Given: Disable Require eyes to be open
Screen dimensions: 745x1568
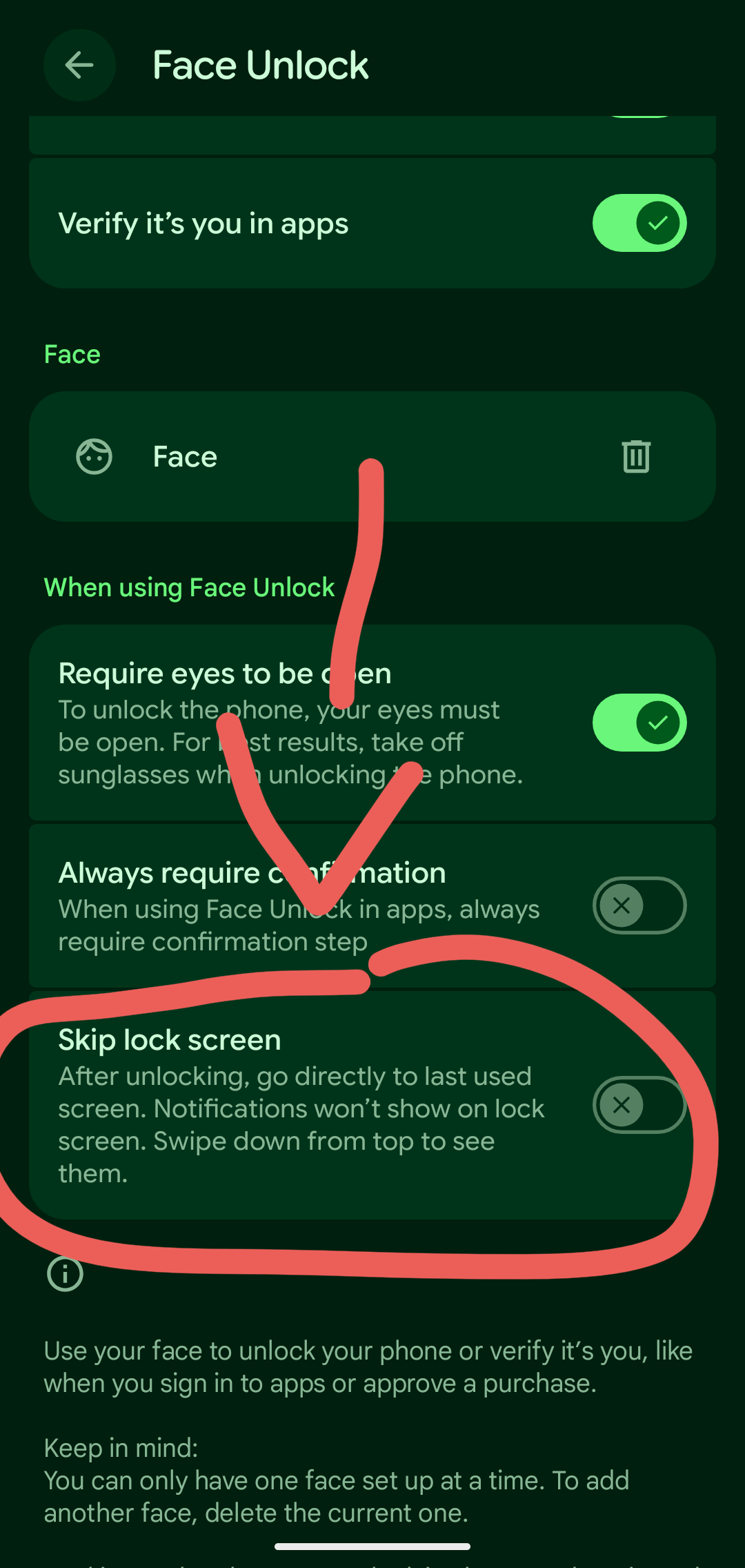Looking at the screenshot, I should tap(639, 723).
